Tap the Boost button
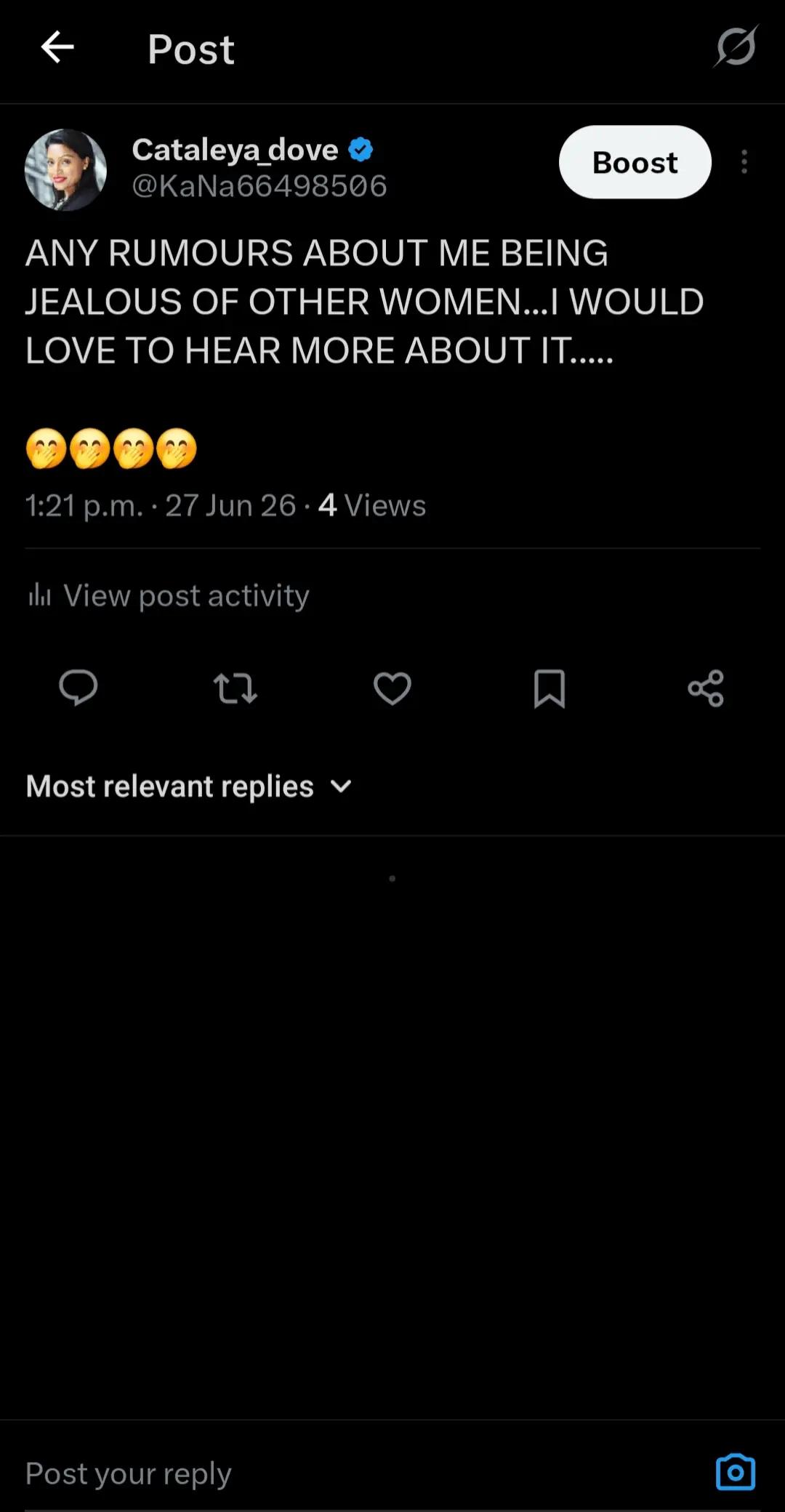 635,162
